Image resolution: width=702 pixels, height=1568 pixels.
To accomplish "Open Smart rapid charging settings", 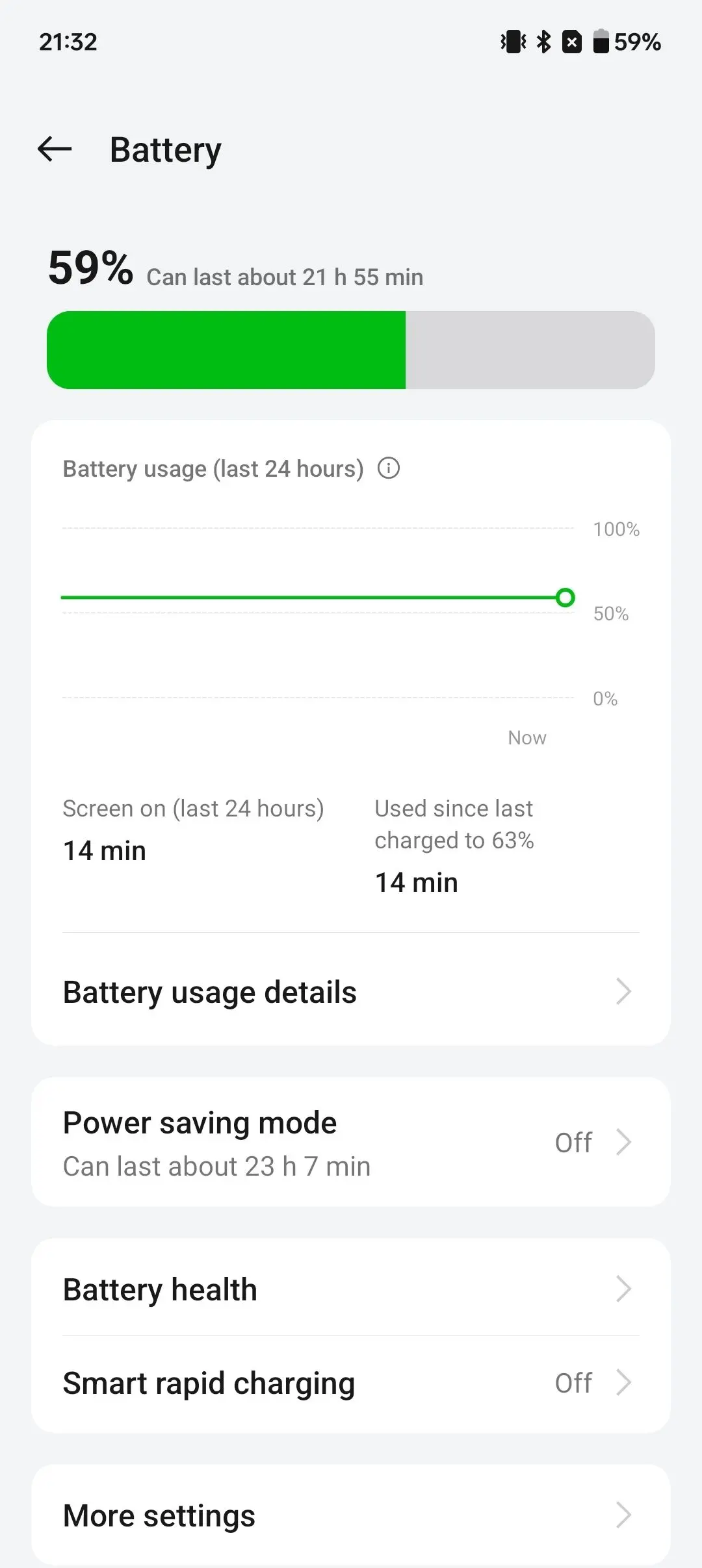I will coord(350,1383).
